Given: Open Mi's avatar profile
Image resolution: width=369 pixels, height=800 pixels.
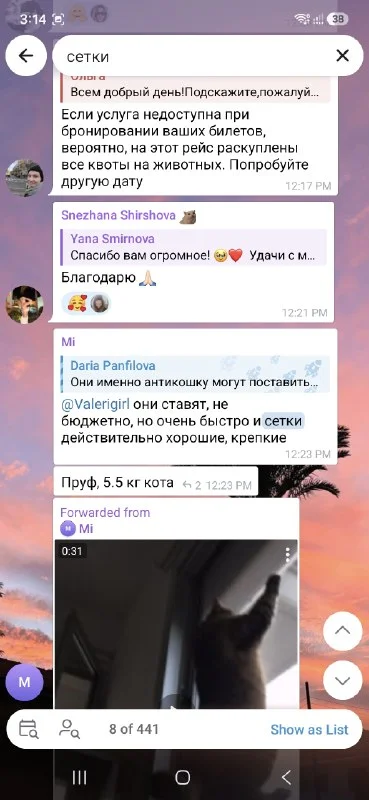Looking at the screenshot, I should point(24,682).
